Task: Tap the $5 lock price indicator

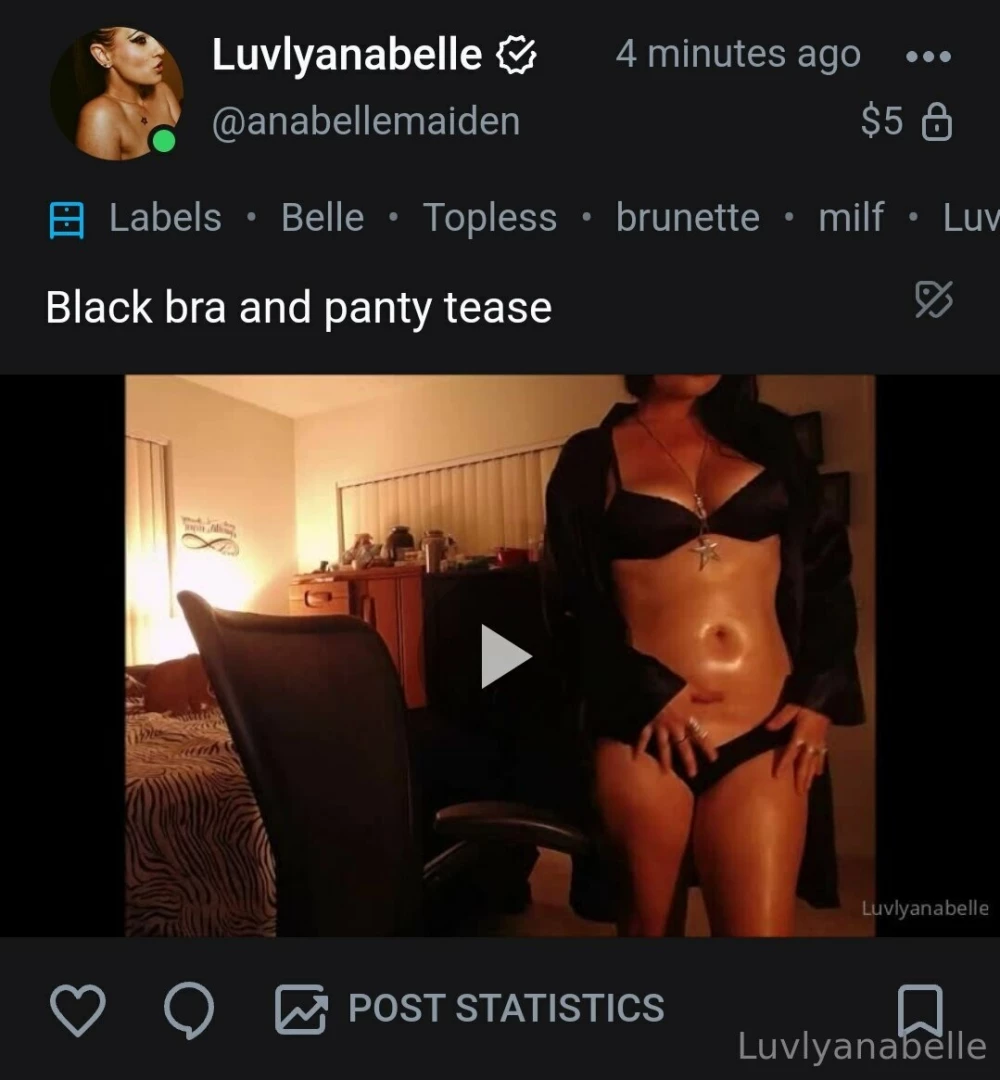Action: click(x=906, y=122)
